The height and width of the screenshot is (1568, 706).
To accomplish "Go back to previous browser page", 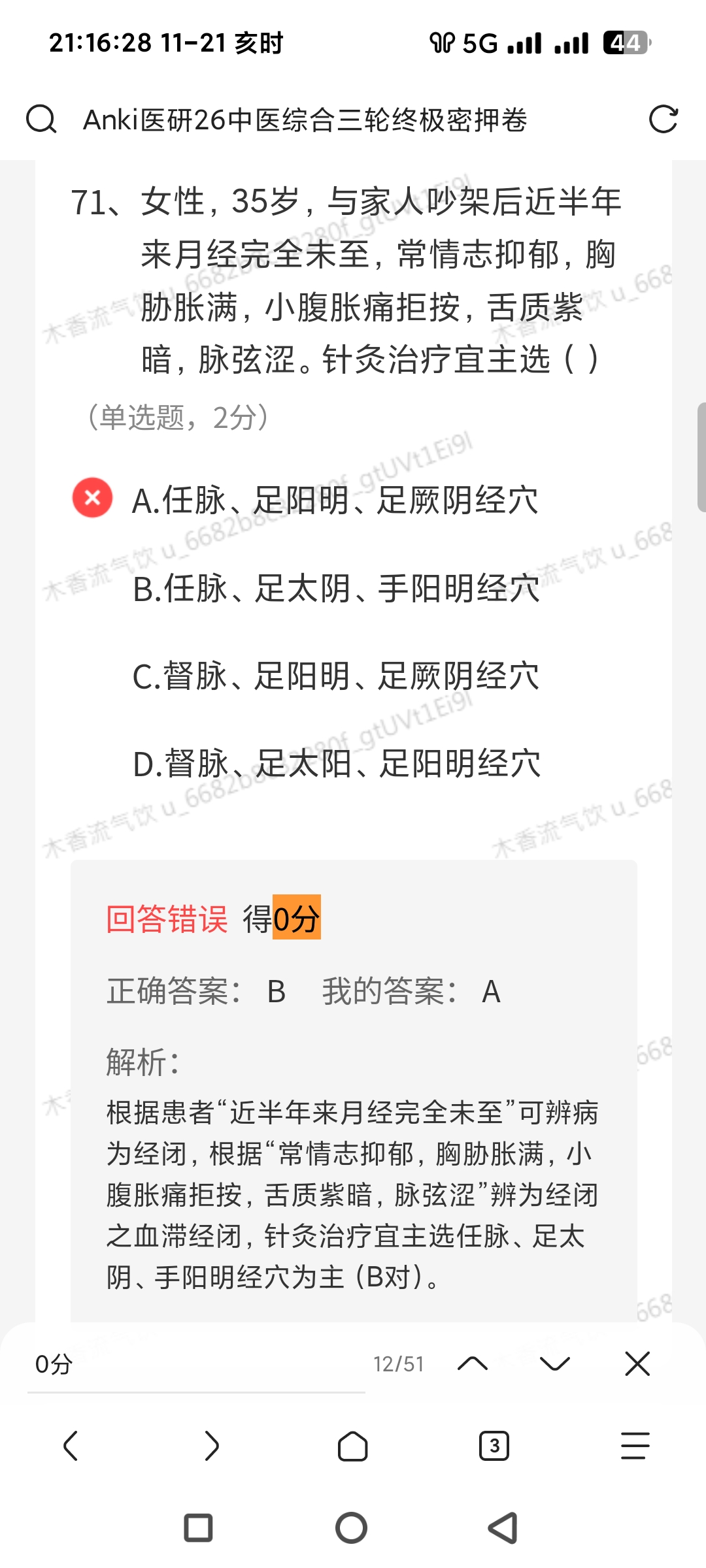I will tap(71, 1446).
